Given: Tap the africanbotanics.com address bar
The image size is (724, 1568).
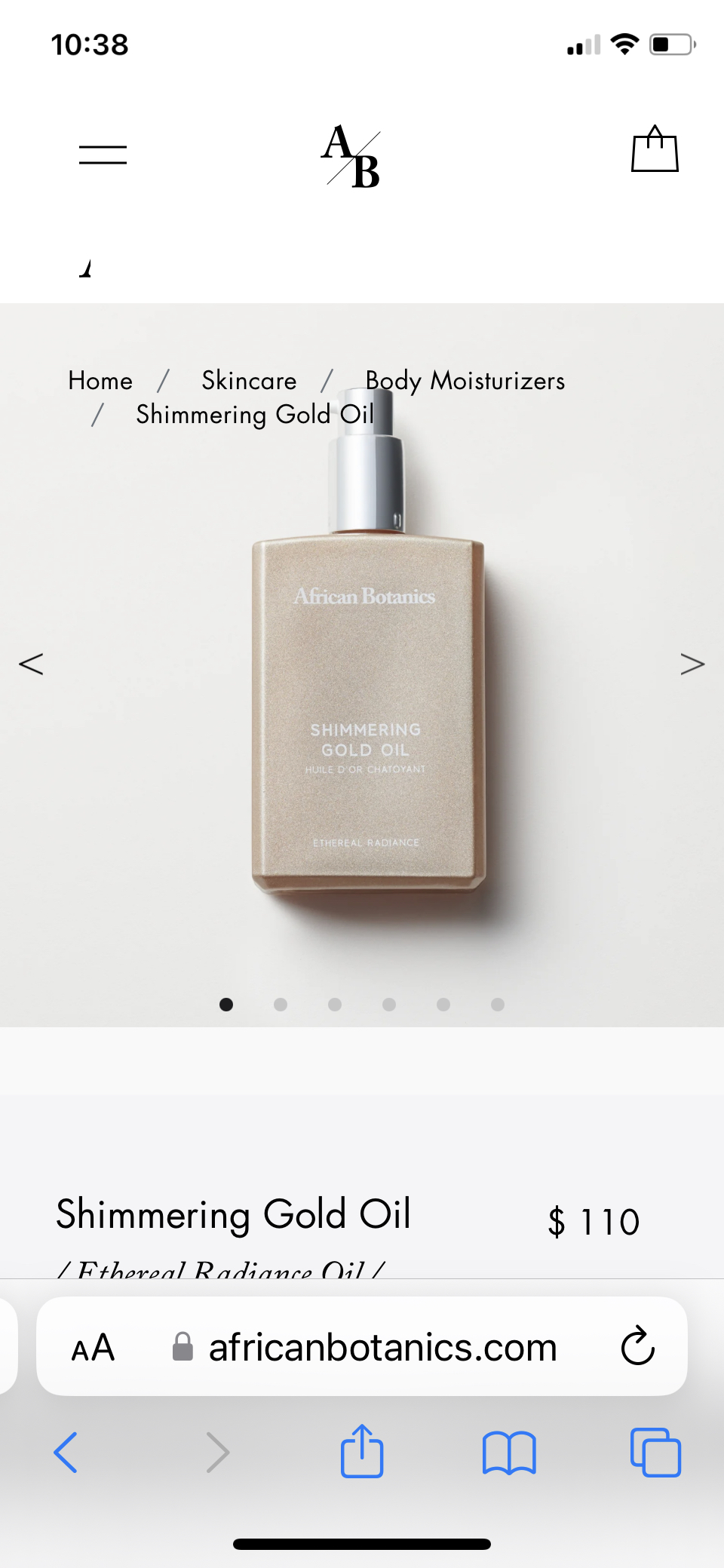Looking at the screenshot, I should coord(382,1348).
